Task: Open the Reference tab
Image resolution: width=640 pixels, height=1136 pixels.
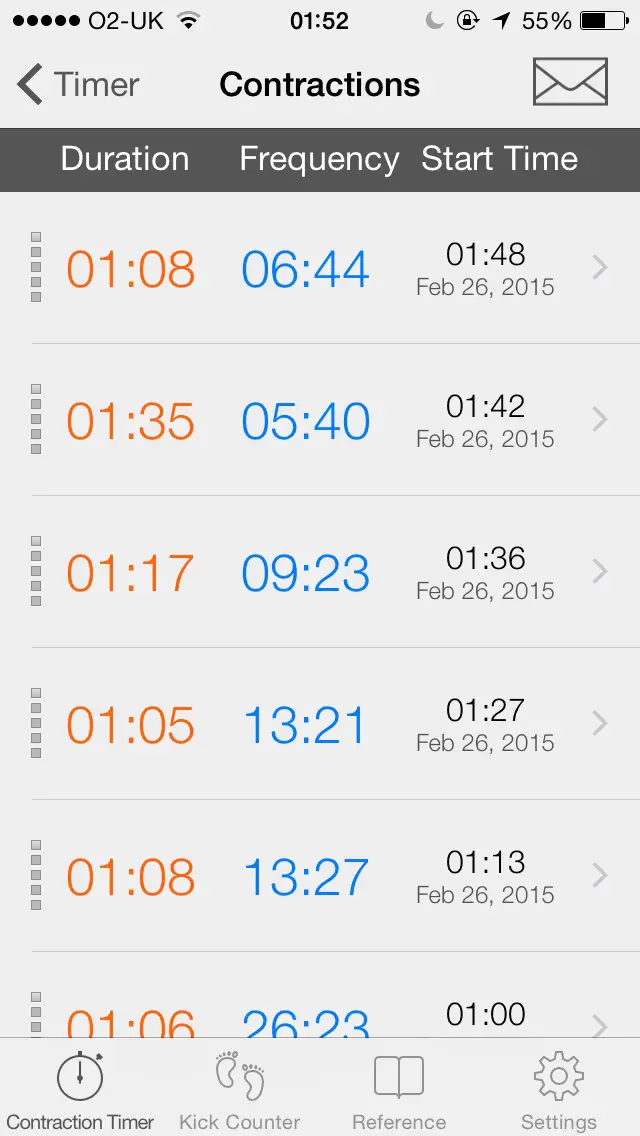Action: pyautogui.click(x=399, y=1088)
